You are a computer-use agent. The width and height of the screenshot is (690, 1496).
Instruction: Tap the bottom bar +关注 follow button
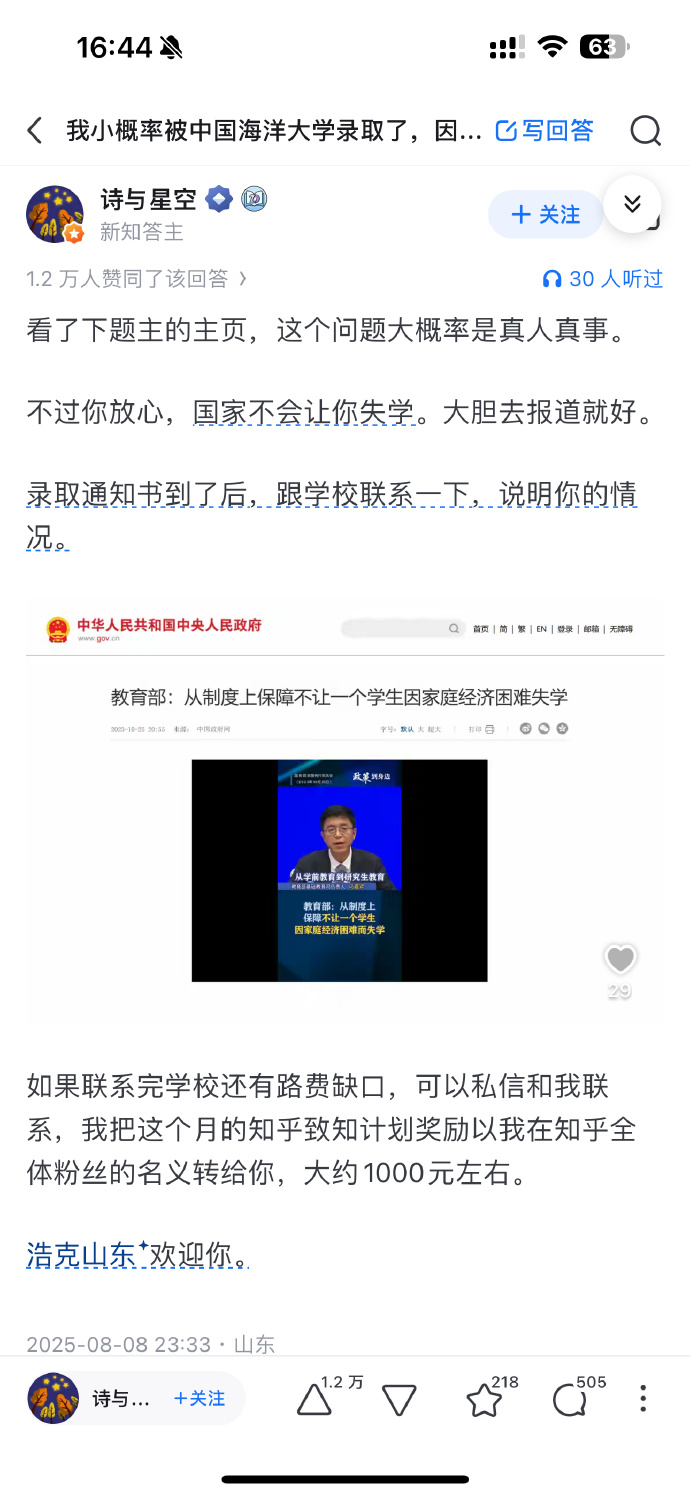click(199, 1398)
